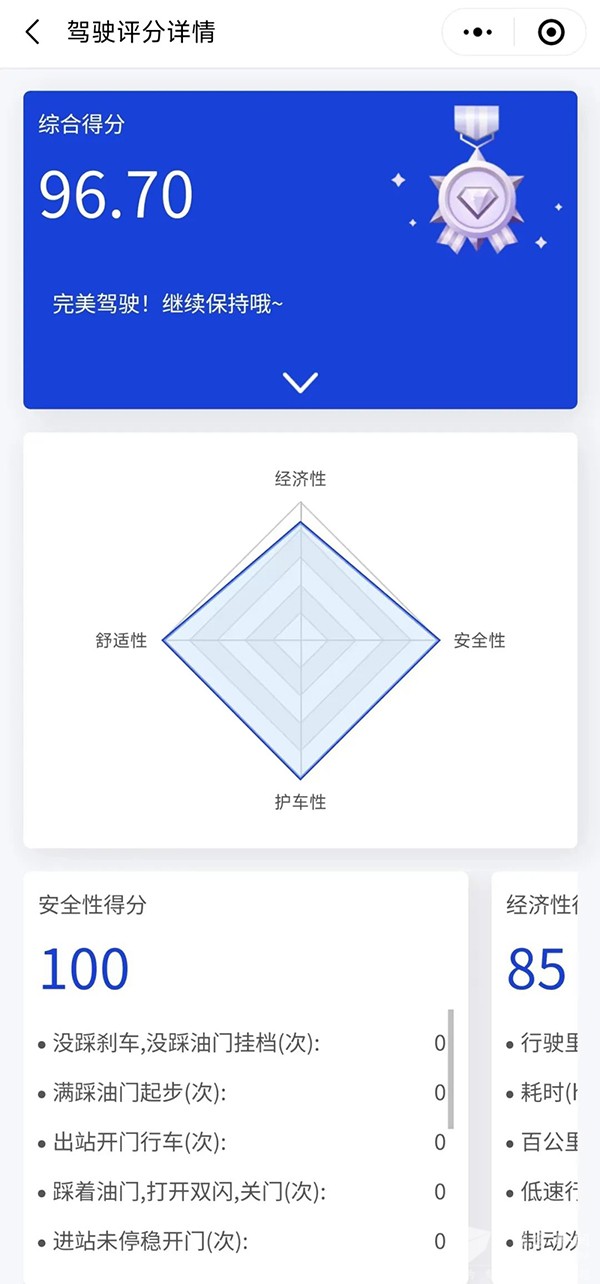The image size is (600, 1284).
Task: Close the mini program with the target button
Action: pyautogui.click(x=550, y=32)
